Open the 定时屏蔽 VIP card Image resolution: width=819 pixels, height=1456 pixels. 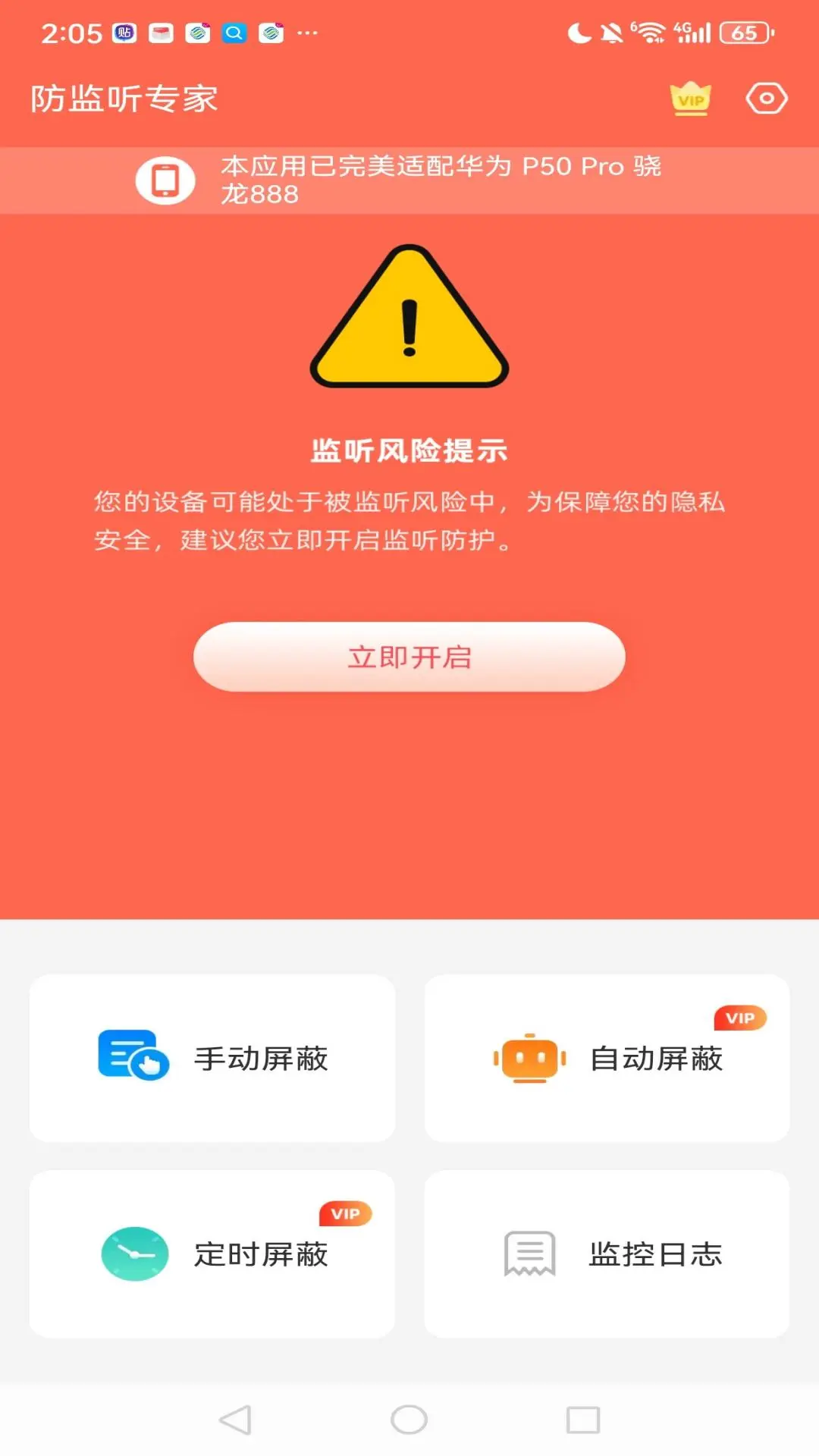point(212,1254)
